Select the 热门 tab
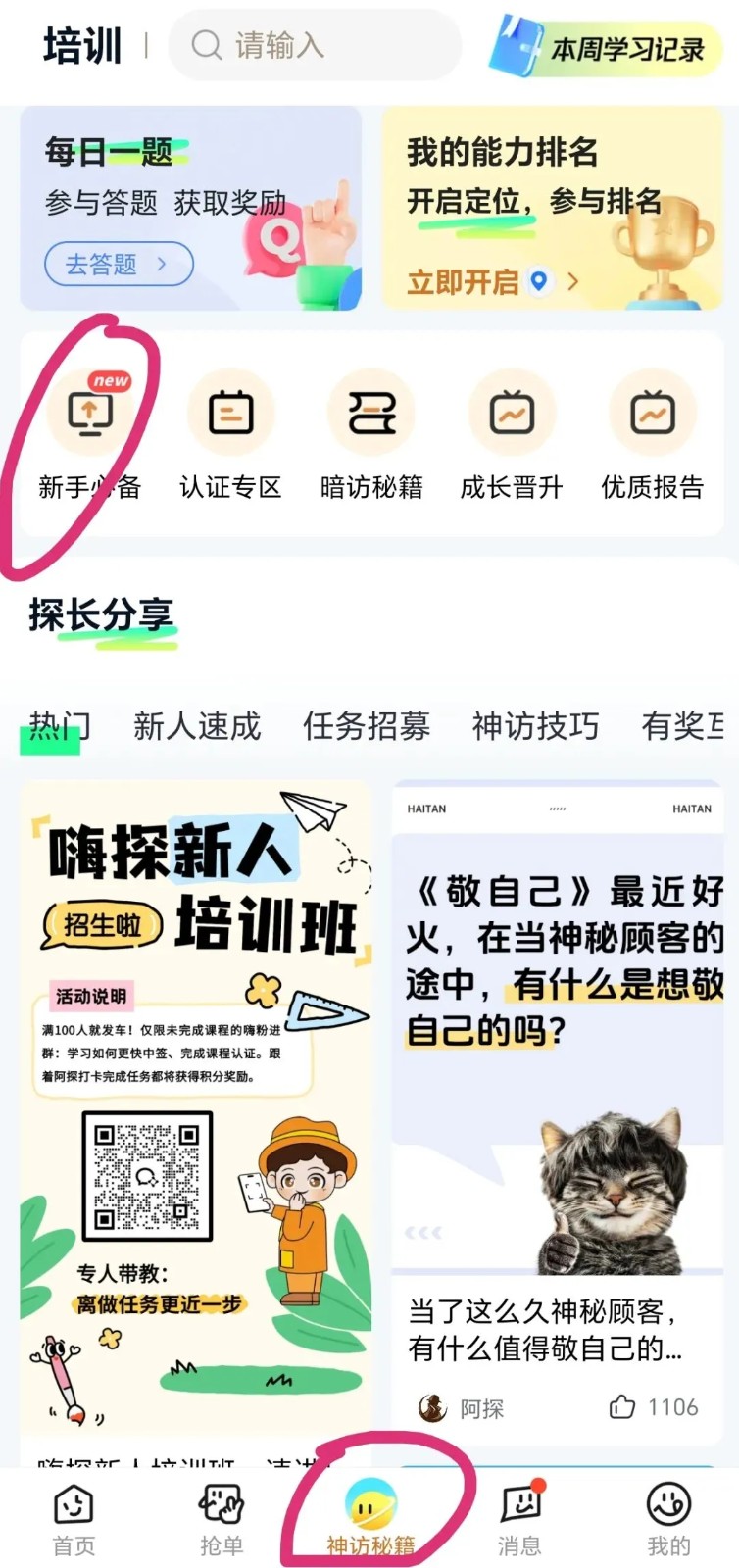The height and width of the screenshot is (1568, 739). click(58, 727)
